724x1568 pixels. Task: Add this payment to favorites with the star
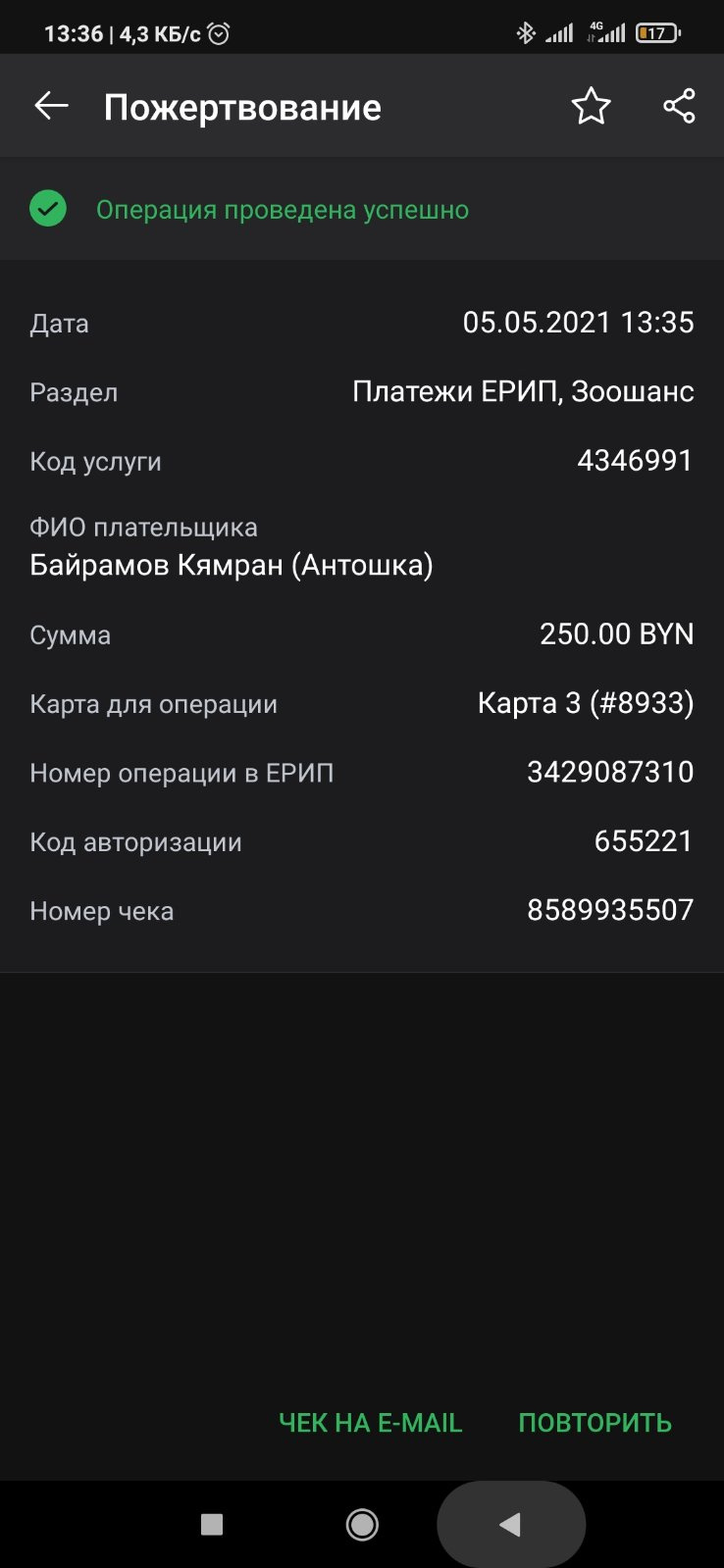591,106
